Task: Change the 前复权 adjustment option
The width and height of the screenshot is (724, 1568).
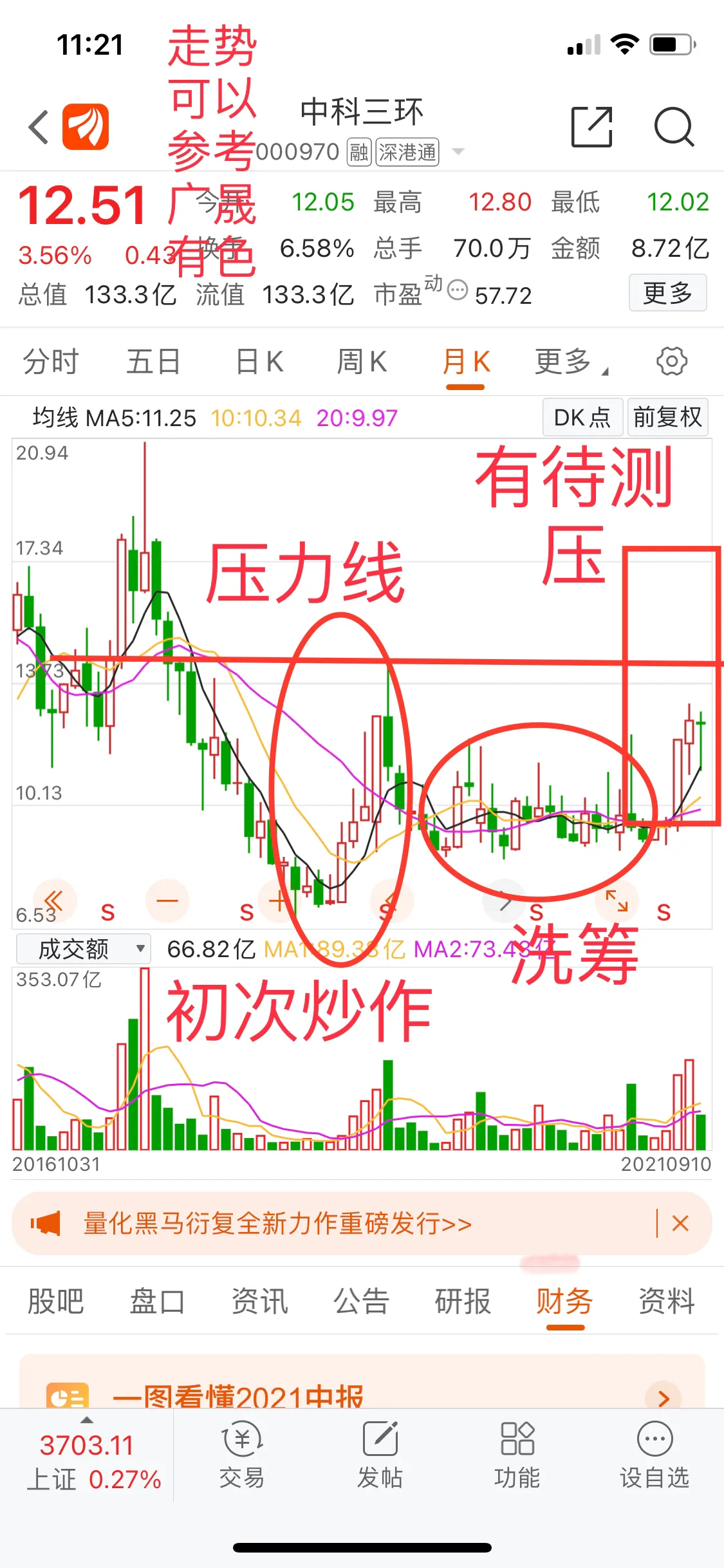Action: coord(667,417)
